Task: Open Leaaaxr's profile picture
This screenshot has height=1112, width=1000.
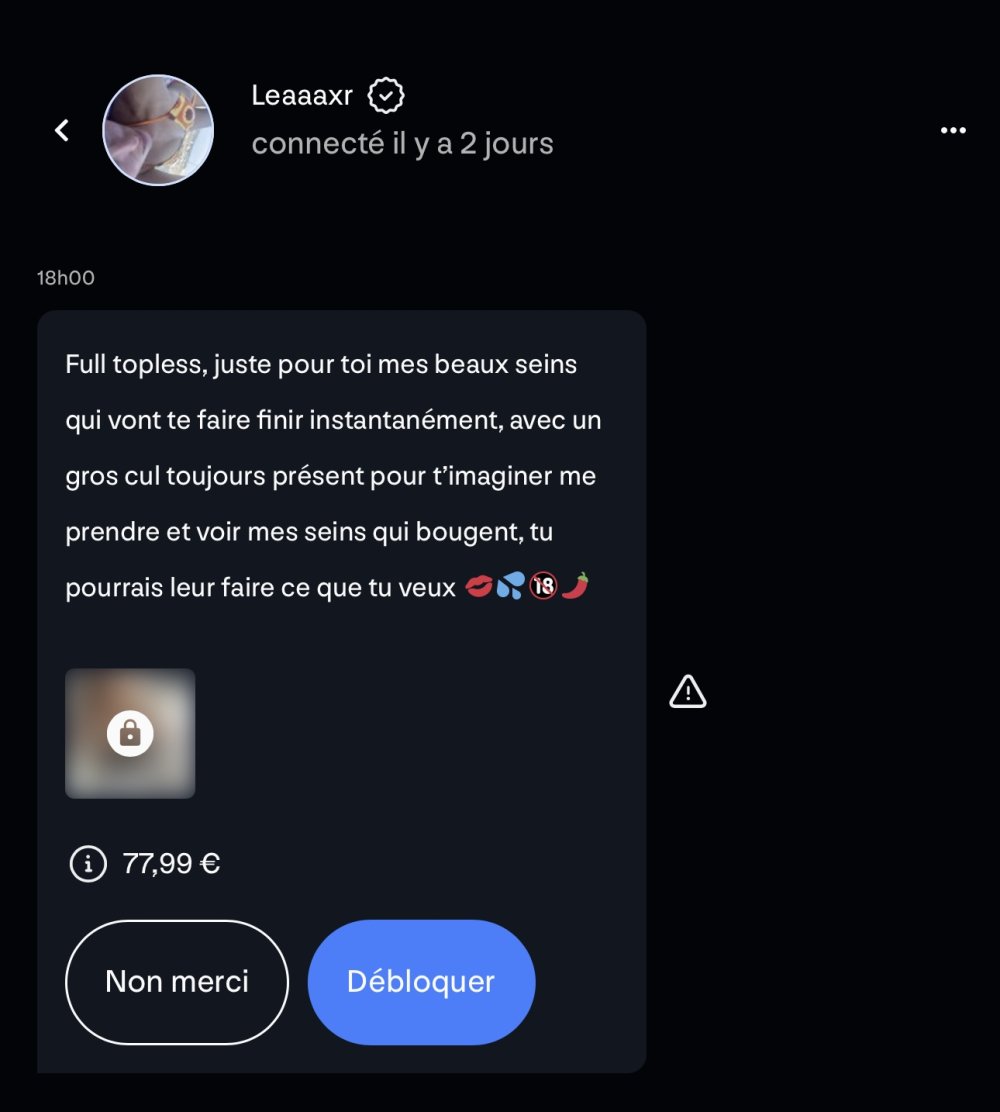Action: [158, 130]
